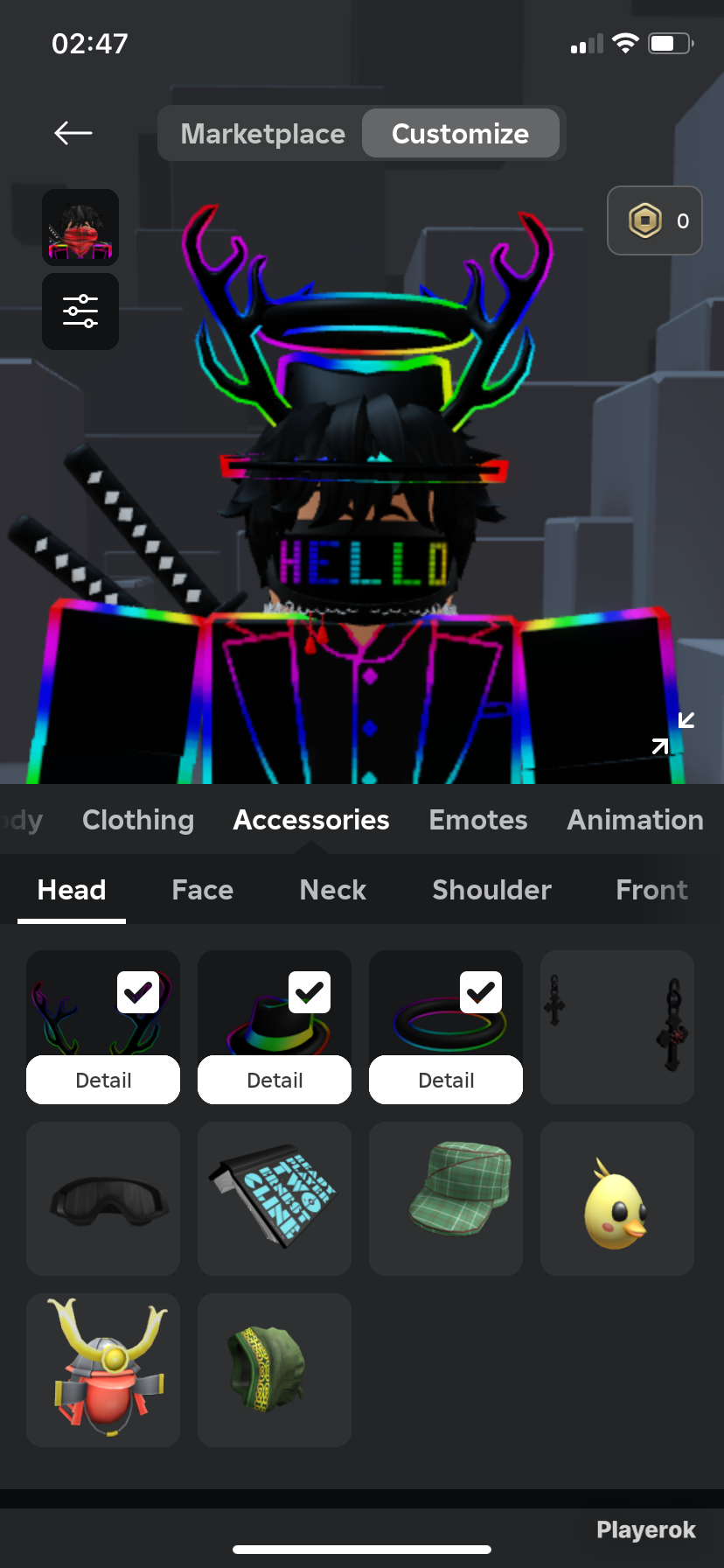Equip the black goggles accessory

pos(103,1199)
